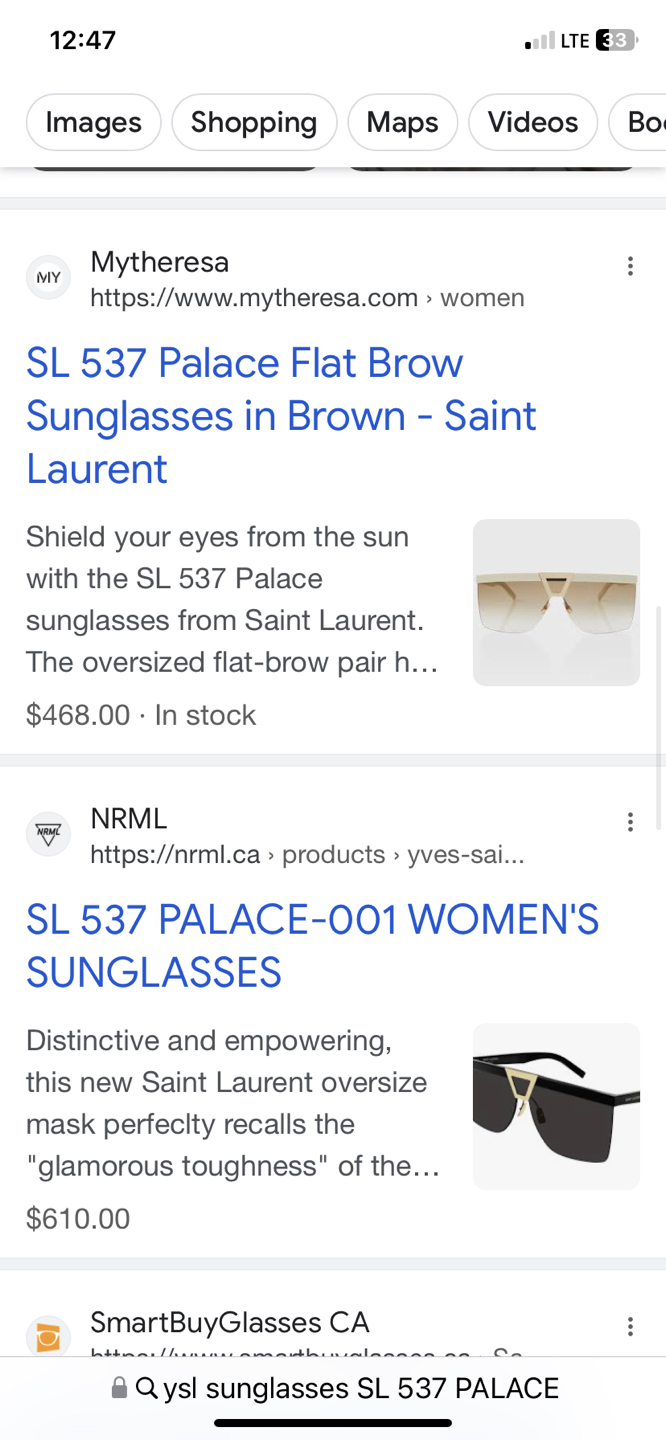666x1440 pixels.
Task: Visit the NRML site header
Action: pos(275,836)
